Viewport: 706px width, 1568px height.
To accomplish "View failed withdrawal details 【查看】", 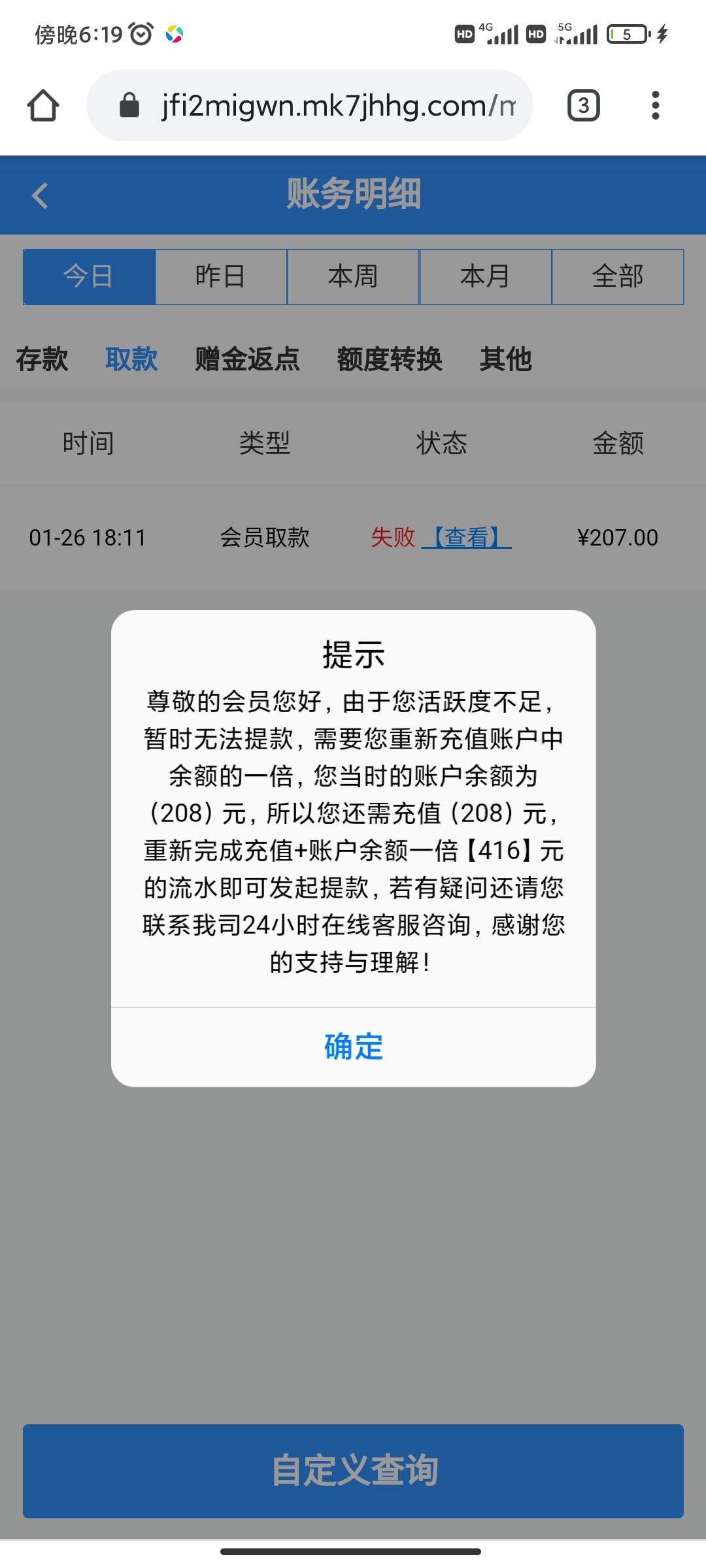I will tap(467, 538).
